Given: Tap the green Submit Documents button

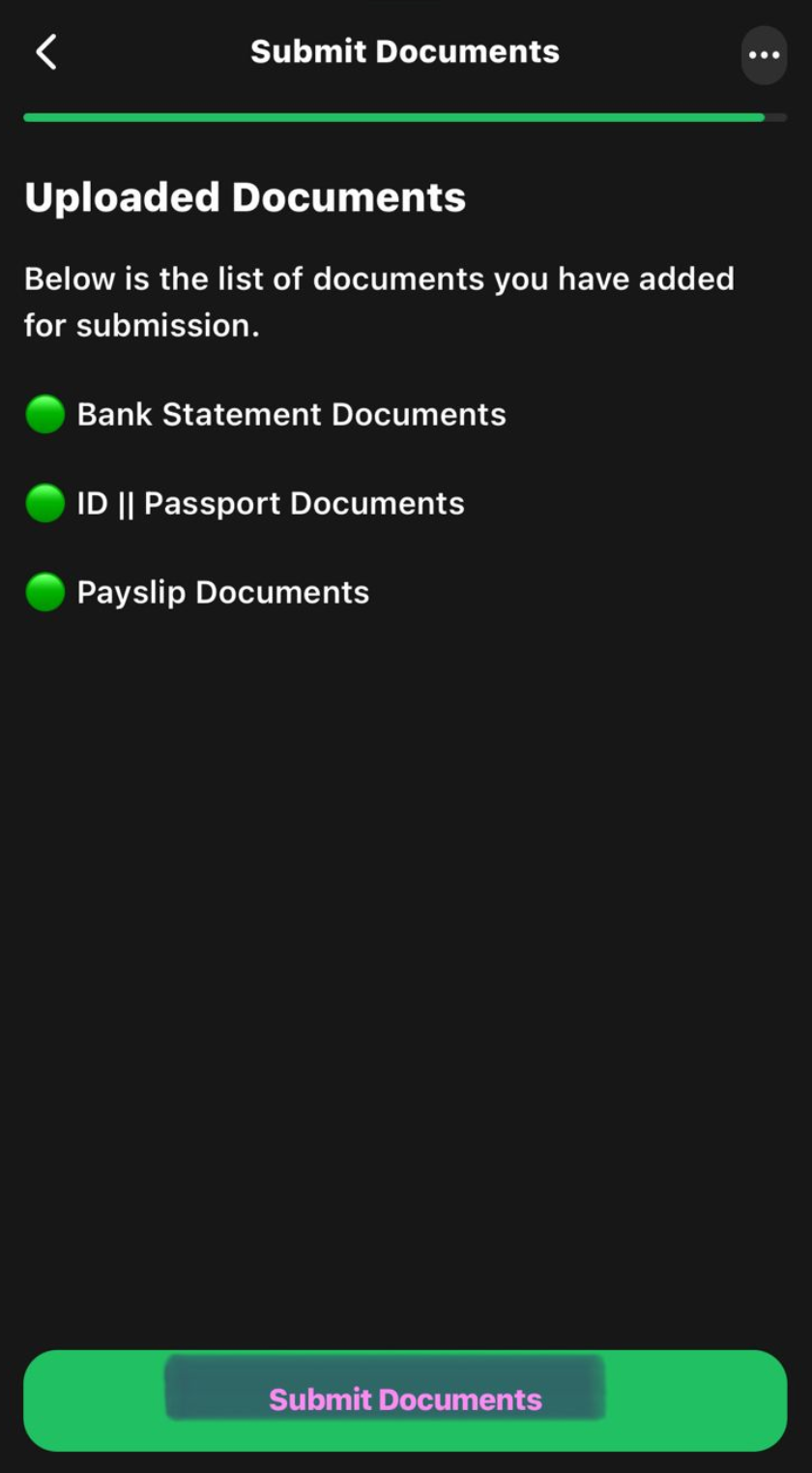Looking at the screenshot, I should [x=405, y=1399].
